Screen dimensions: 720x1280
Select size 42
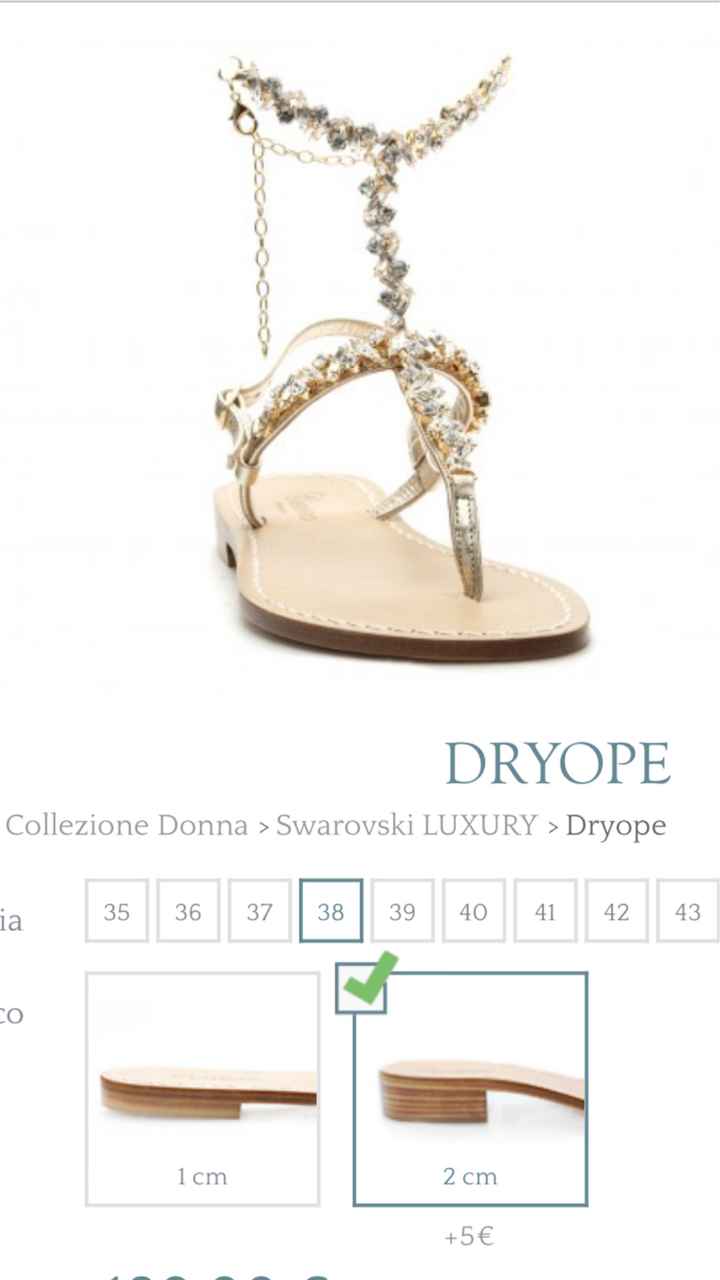tap(617, 911)
